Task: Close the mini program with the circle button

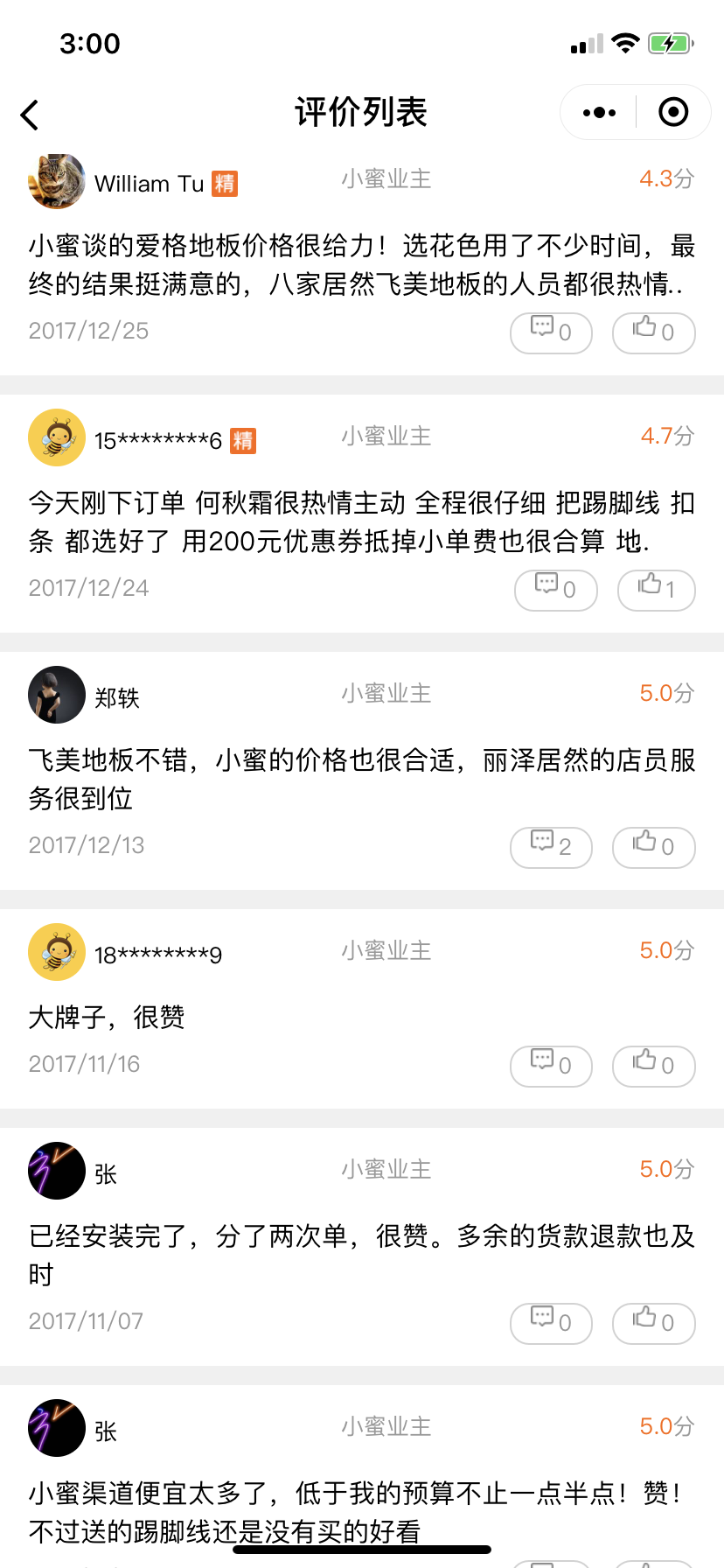Action: (x=672, y=113)
